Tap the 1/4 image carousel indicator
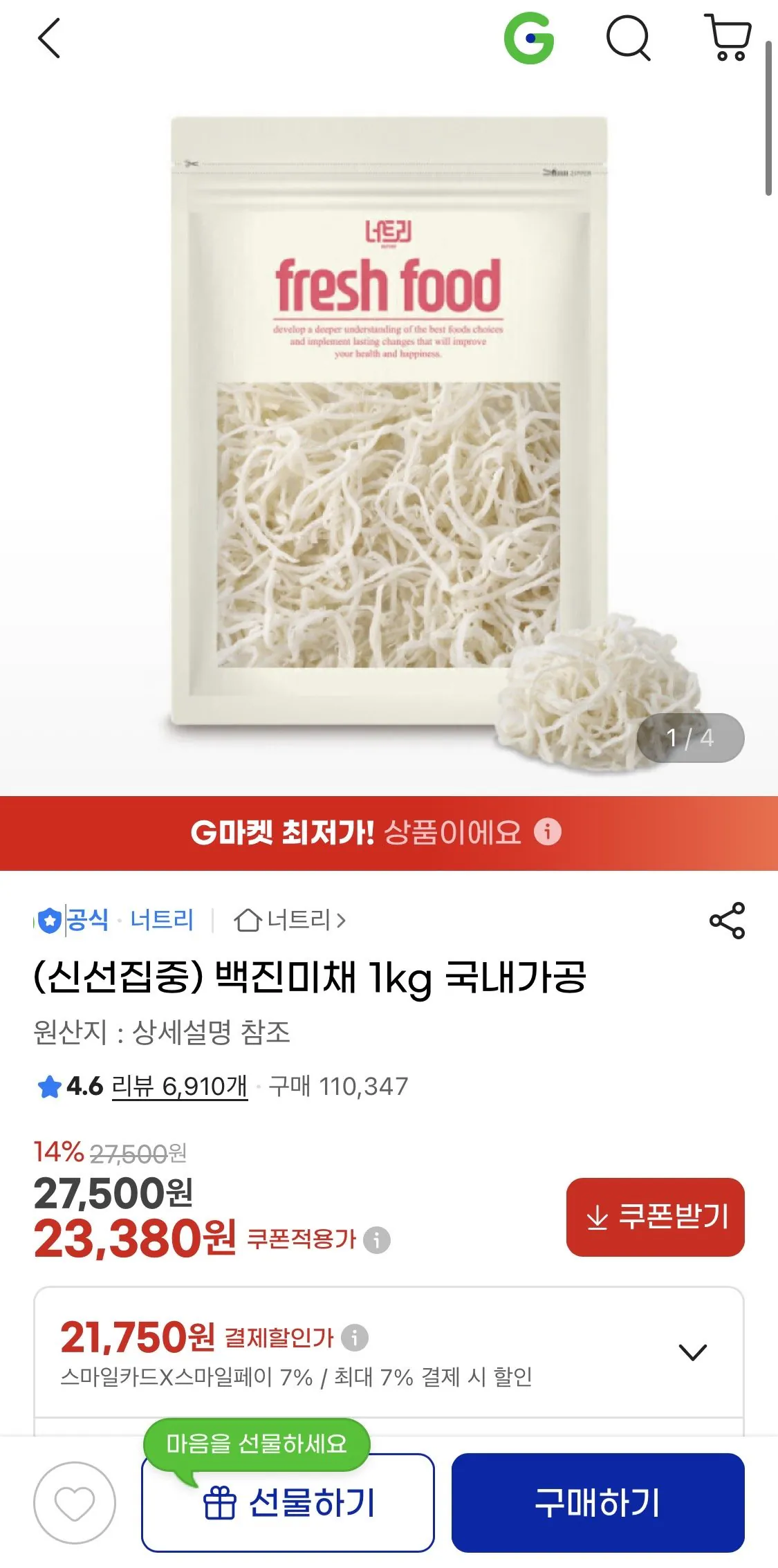 [x=693, y=738]
